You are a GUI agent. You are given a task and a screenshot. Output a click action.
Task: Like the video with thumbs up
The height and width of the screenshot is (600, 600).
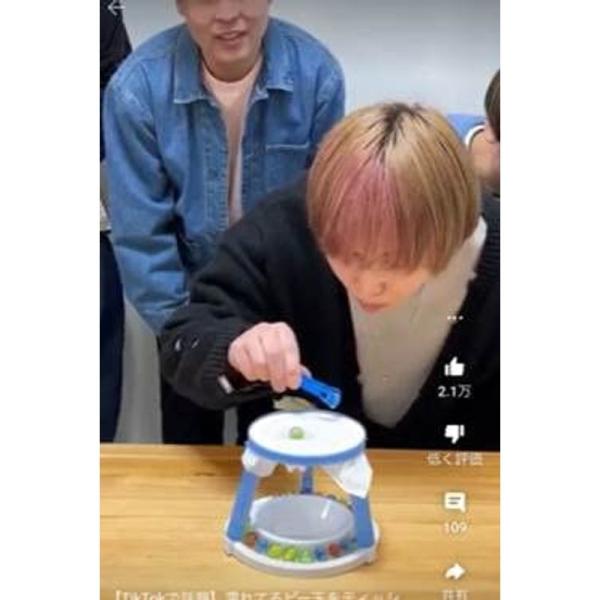(x=454, y=367)
